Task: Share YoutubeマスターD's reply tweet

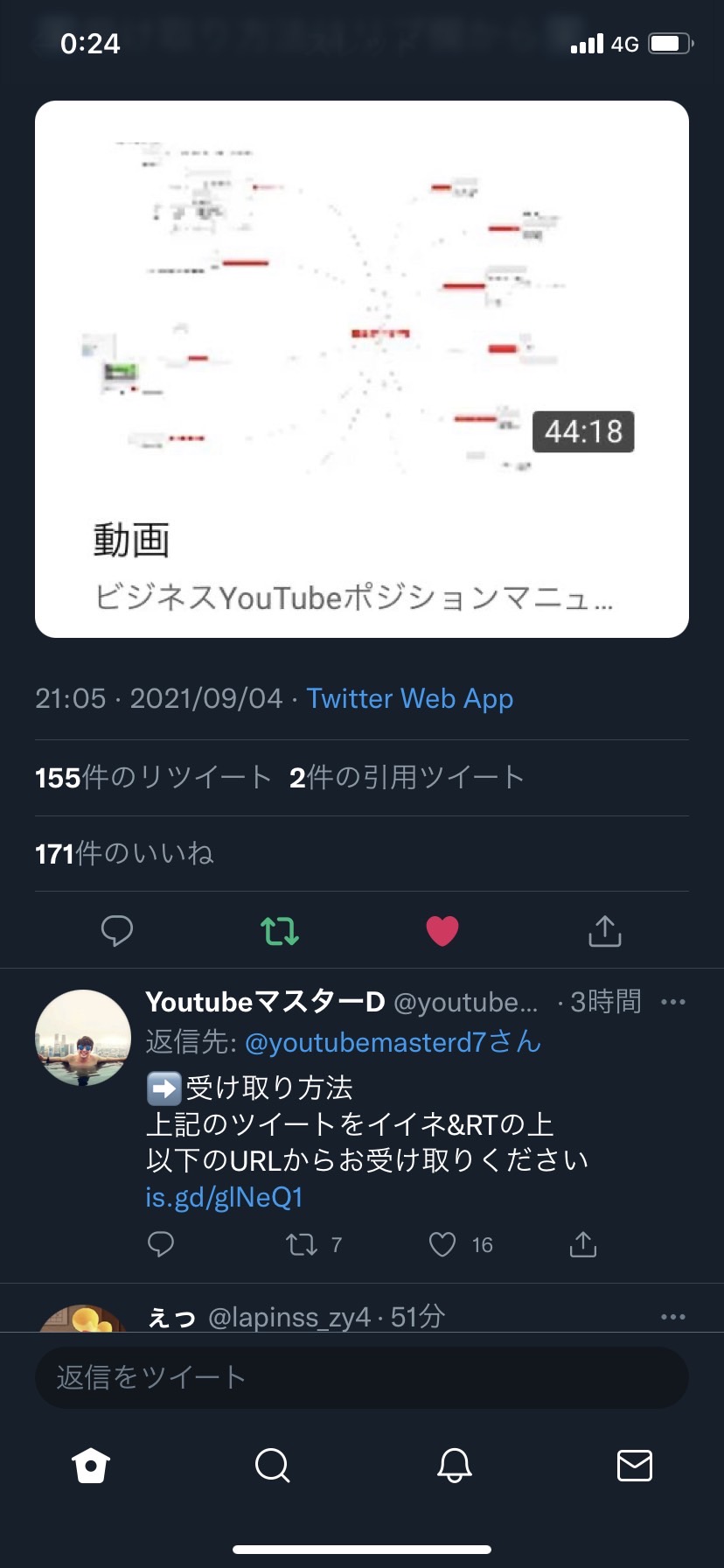Action: [583, 1244]
